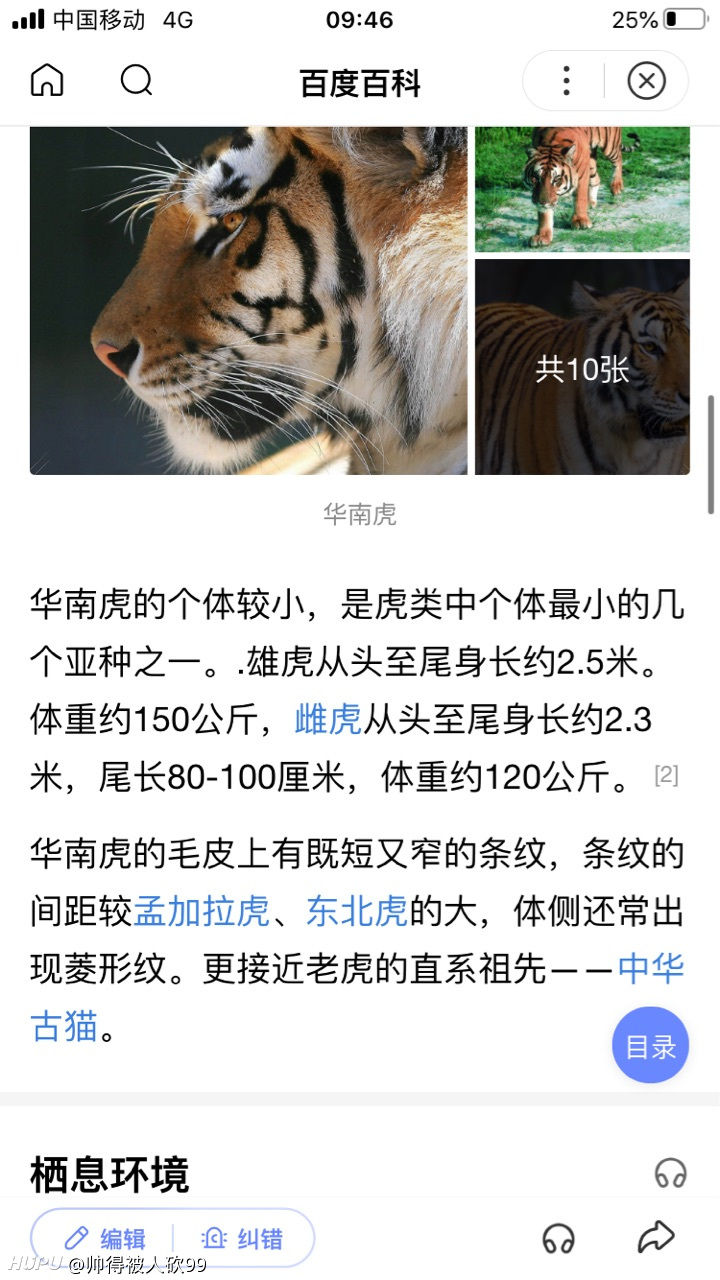The image size is (720, 1280).
Task: Play article audio from bottom headphone icon
Action: click(x=559, y=1239)
